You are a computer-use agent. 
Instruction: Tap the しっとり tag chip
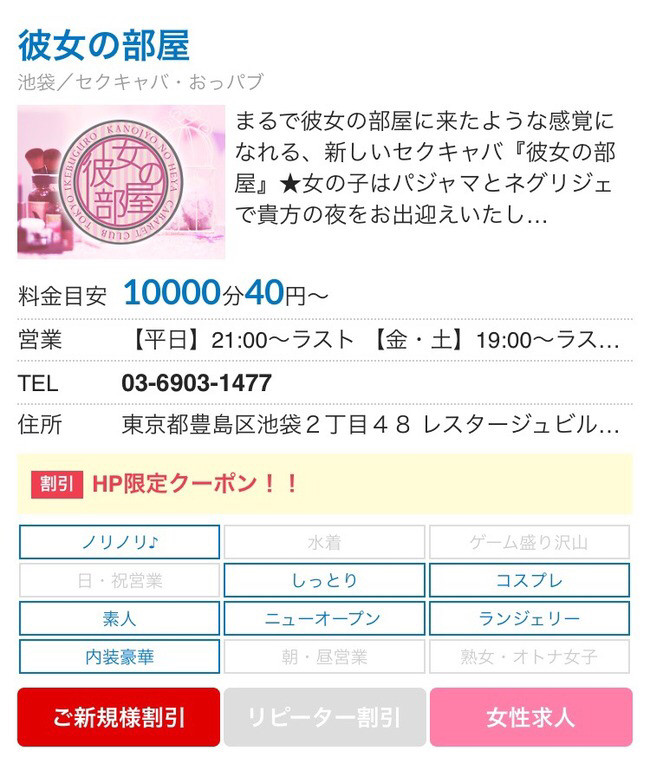(x=325, y=580)
